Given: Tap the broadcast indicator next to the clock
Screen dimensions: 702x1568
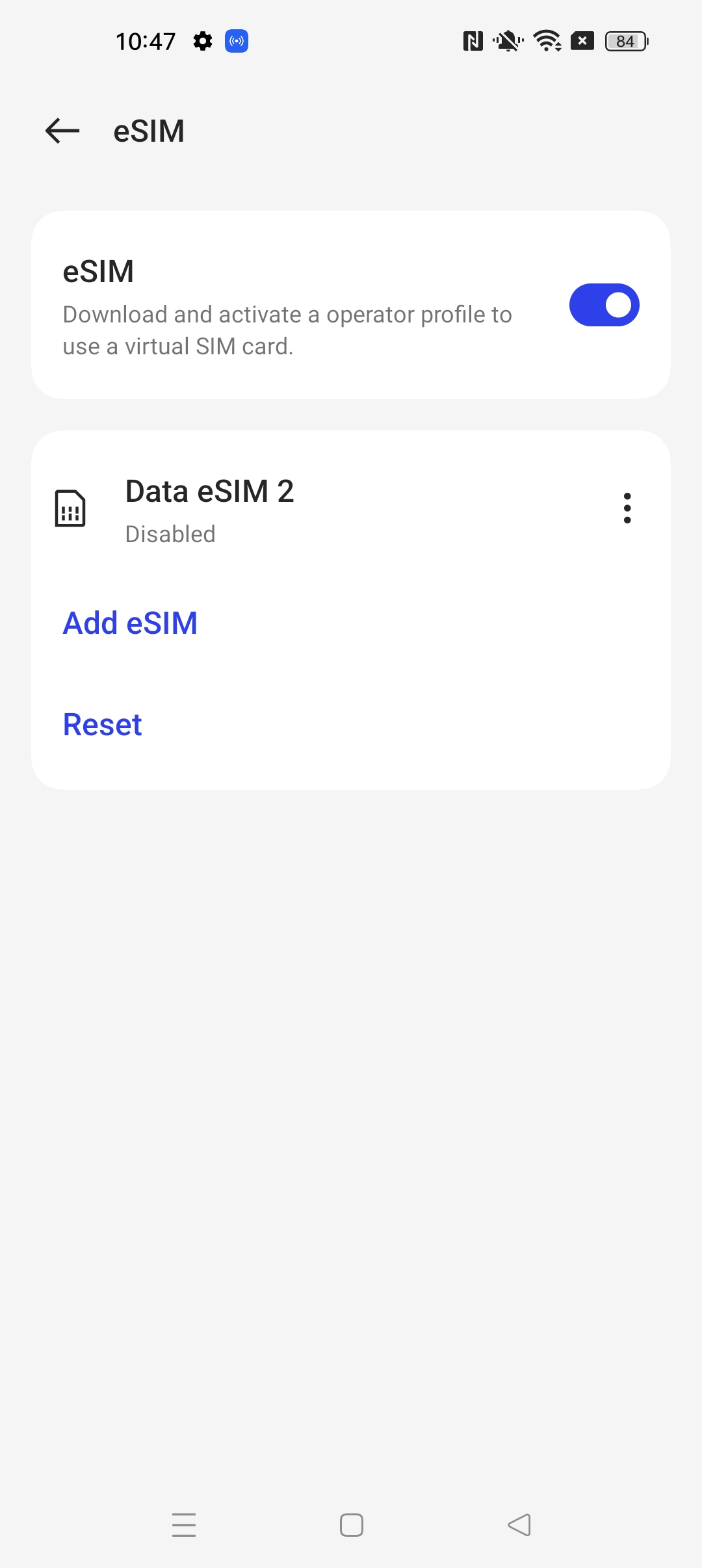Looking at the screenshot, I should point(237,41).
